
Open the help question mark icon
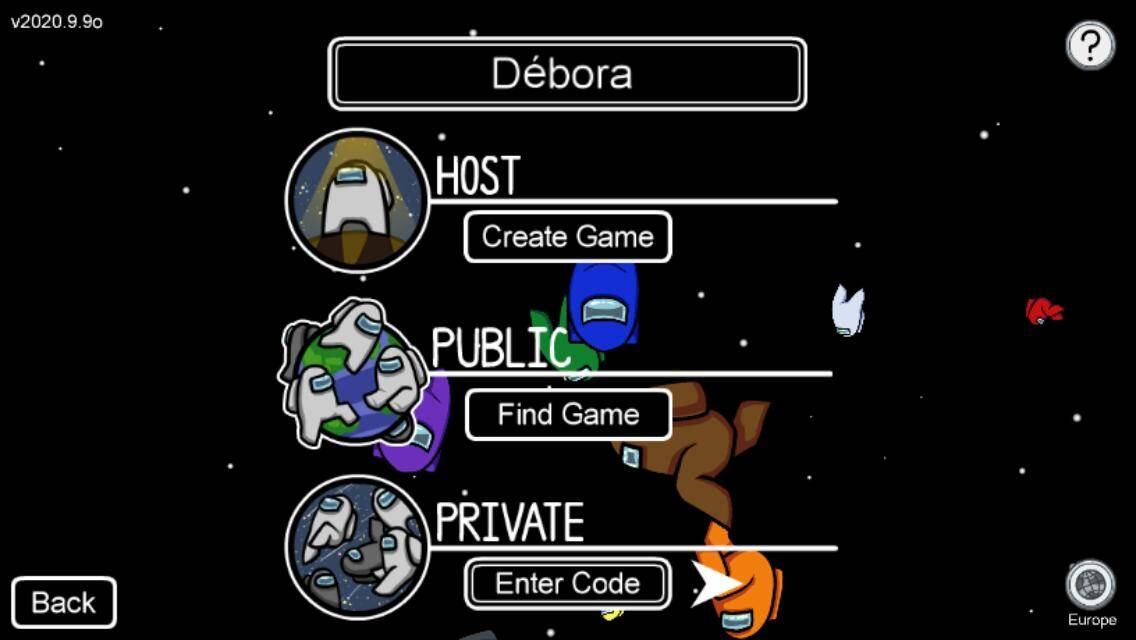1090,45
